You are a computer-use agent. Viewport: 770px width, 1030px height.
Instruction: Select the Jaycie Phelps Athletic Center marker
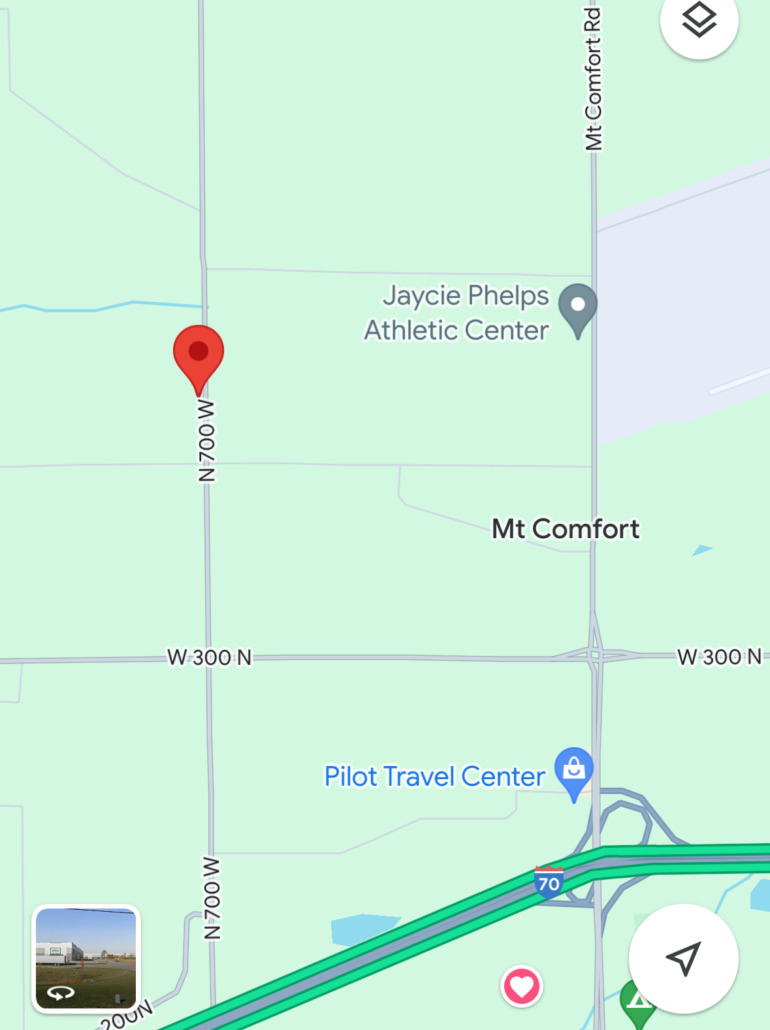(578, 307)
